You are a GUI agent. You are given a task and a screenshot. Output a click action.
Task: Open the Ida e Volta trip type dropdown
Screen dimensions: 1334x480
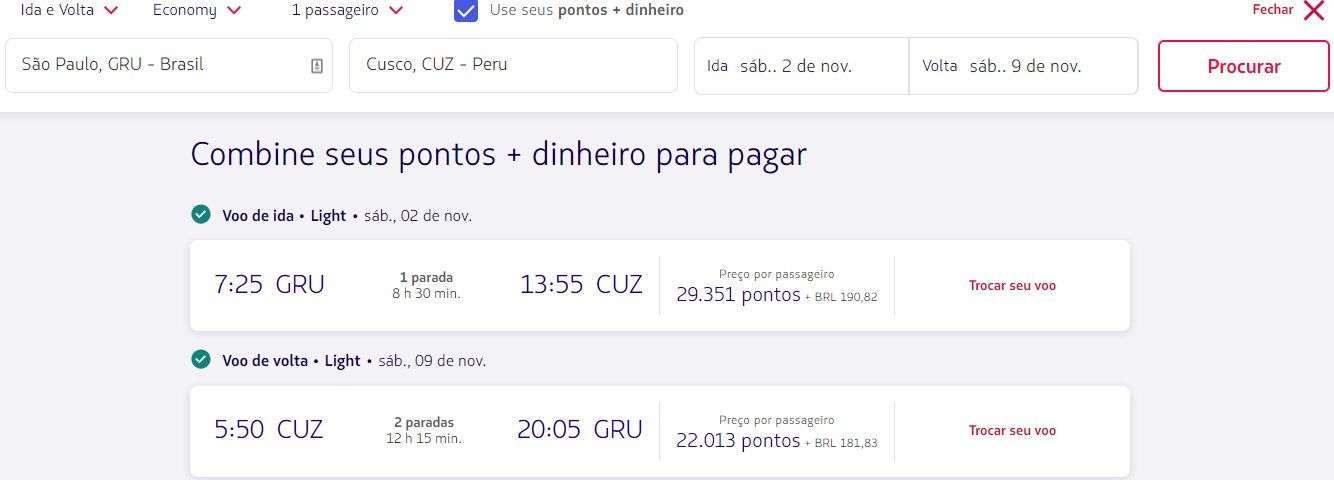click(68, 10)
